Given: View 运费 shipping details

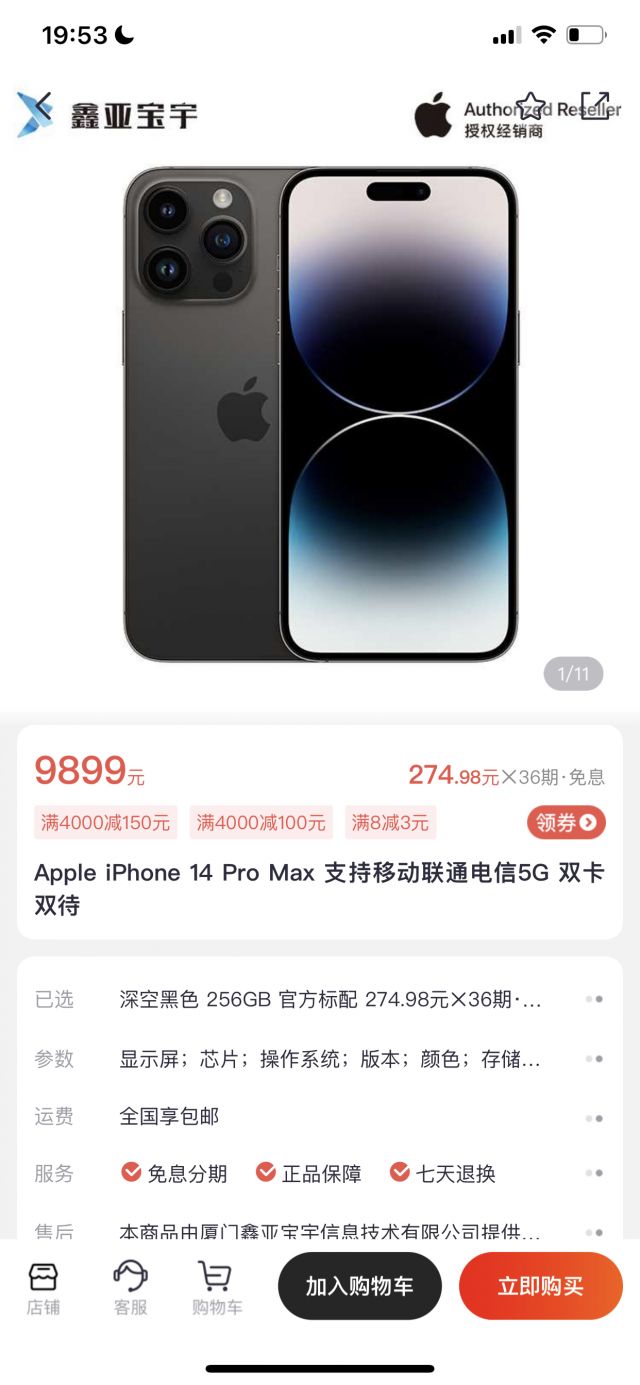Looking at the screenshot, I should (320, 1116).
